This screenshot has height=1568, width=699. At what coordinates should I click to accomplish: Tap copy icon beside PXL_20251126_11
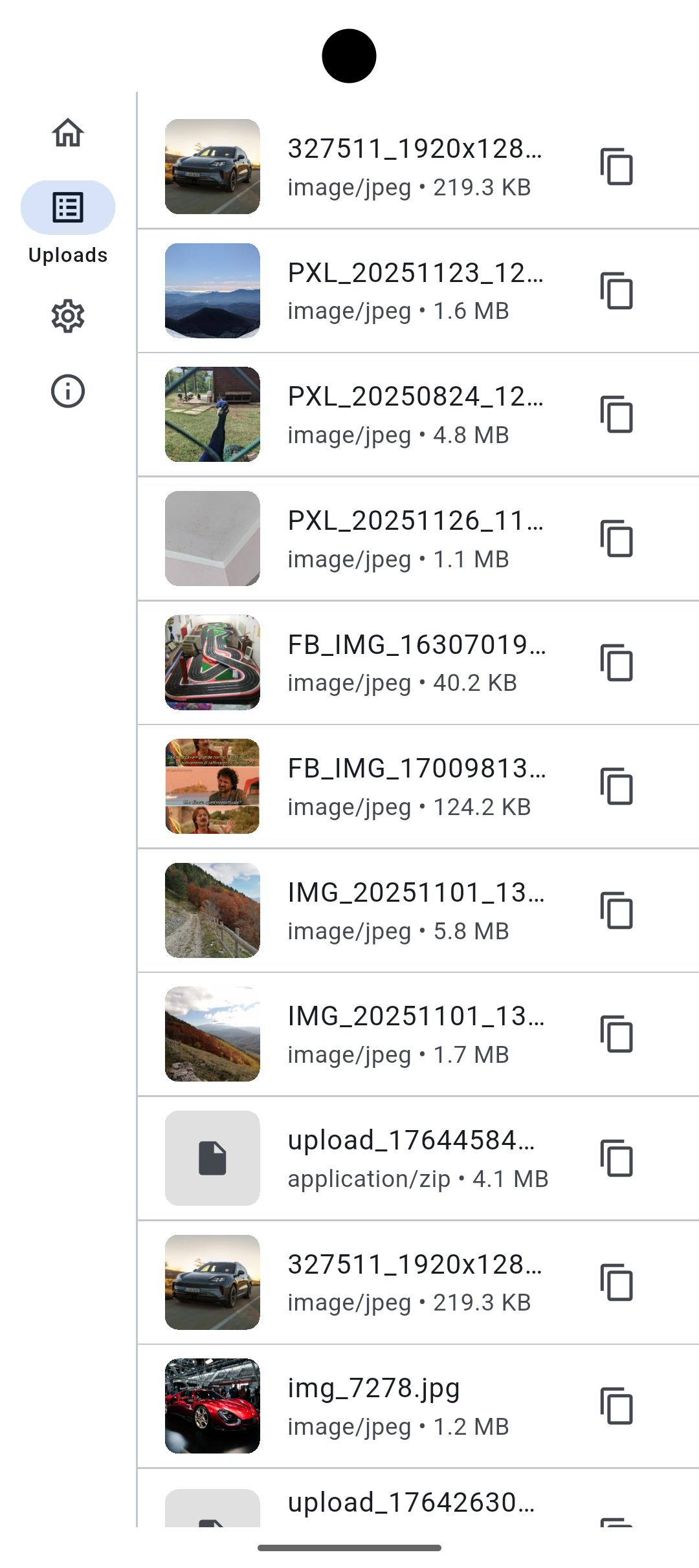(616, 539)
